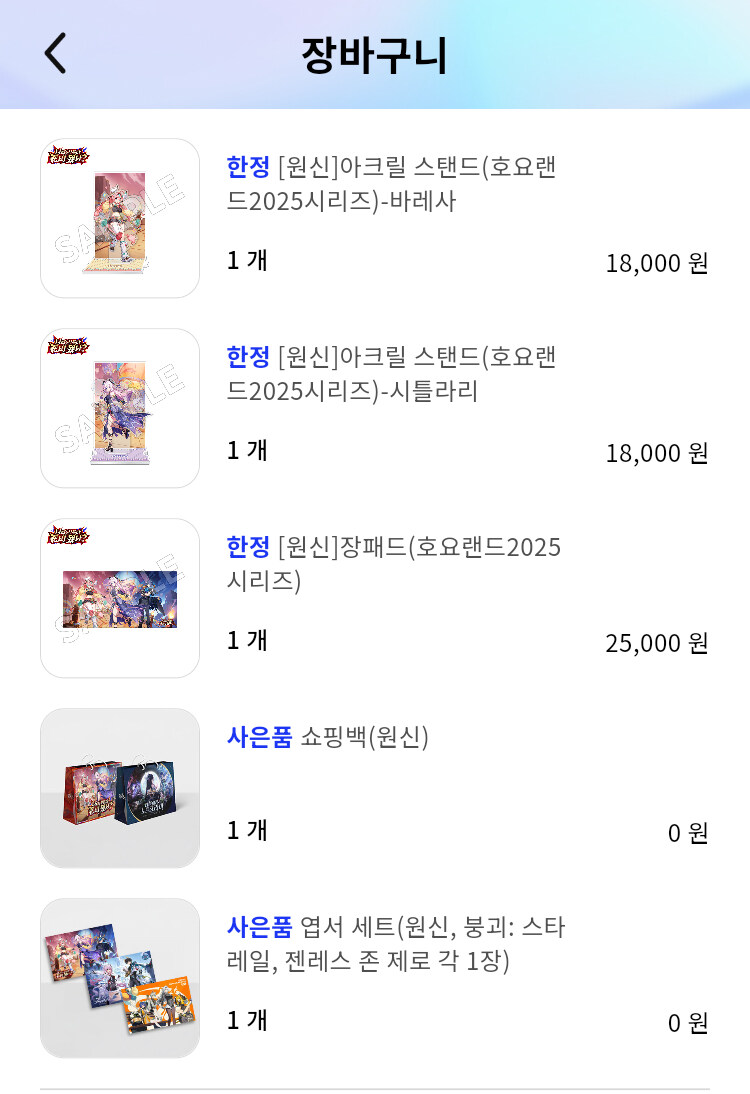Screen dimensions: 750x1094
Task: Go back from the 장바구니 cart screen
Action: pyautogui.click(x=56, y=54)
